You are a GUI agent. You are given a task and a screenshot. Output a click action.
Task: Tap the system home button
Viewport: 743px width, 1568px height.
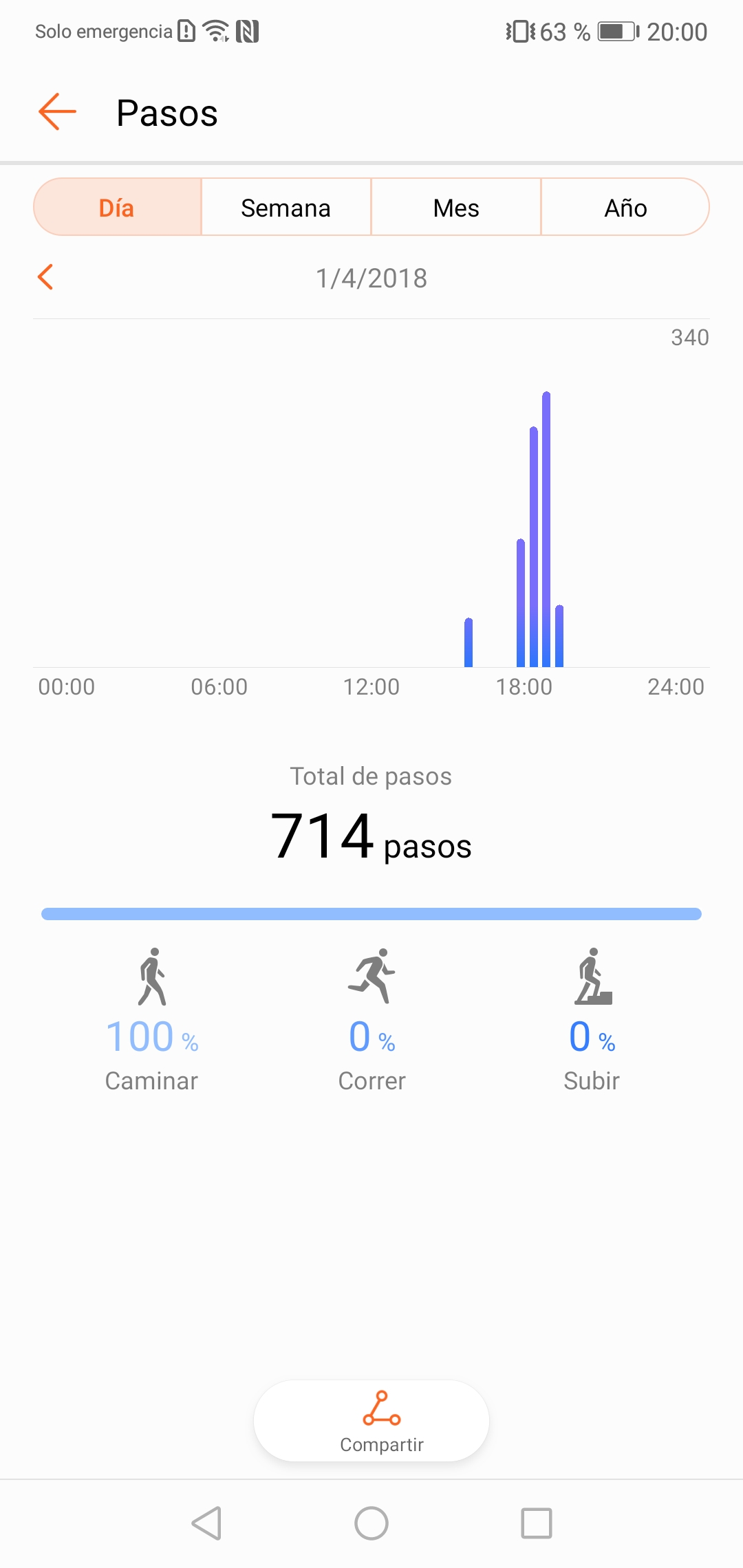[x=371, y=1523]
